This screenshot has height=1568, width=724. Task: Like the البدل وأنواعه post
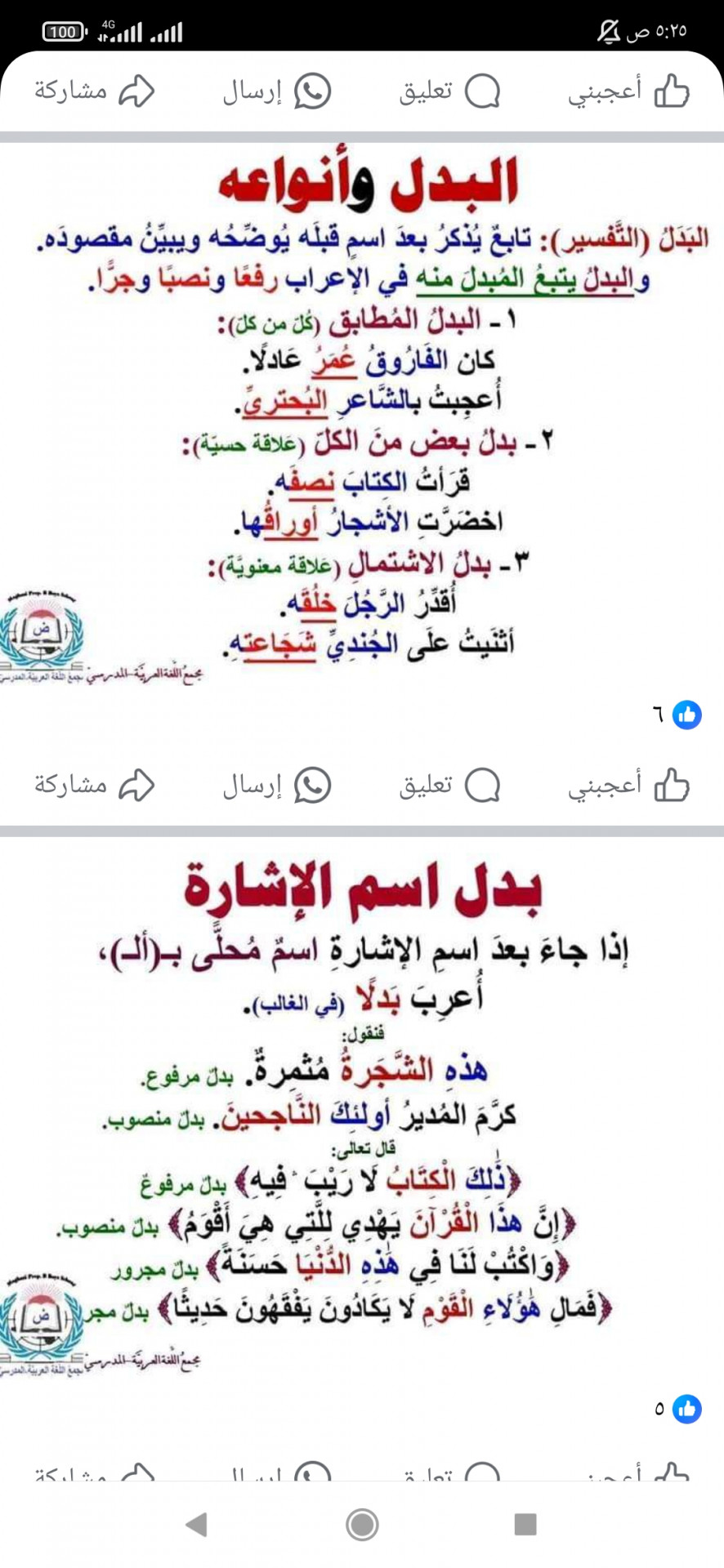[628, 786]
